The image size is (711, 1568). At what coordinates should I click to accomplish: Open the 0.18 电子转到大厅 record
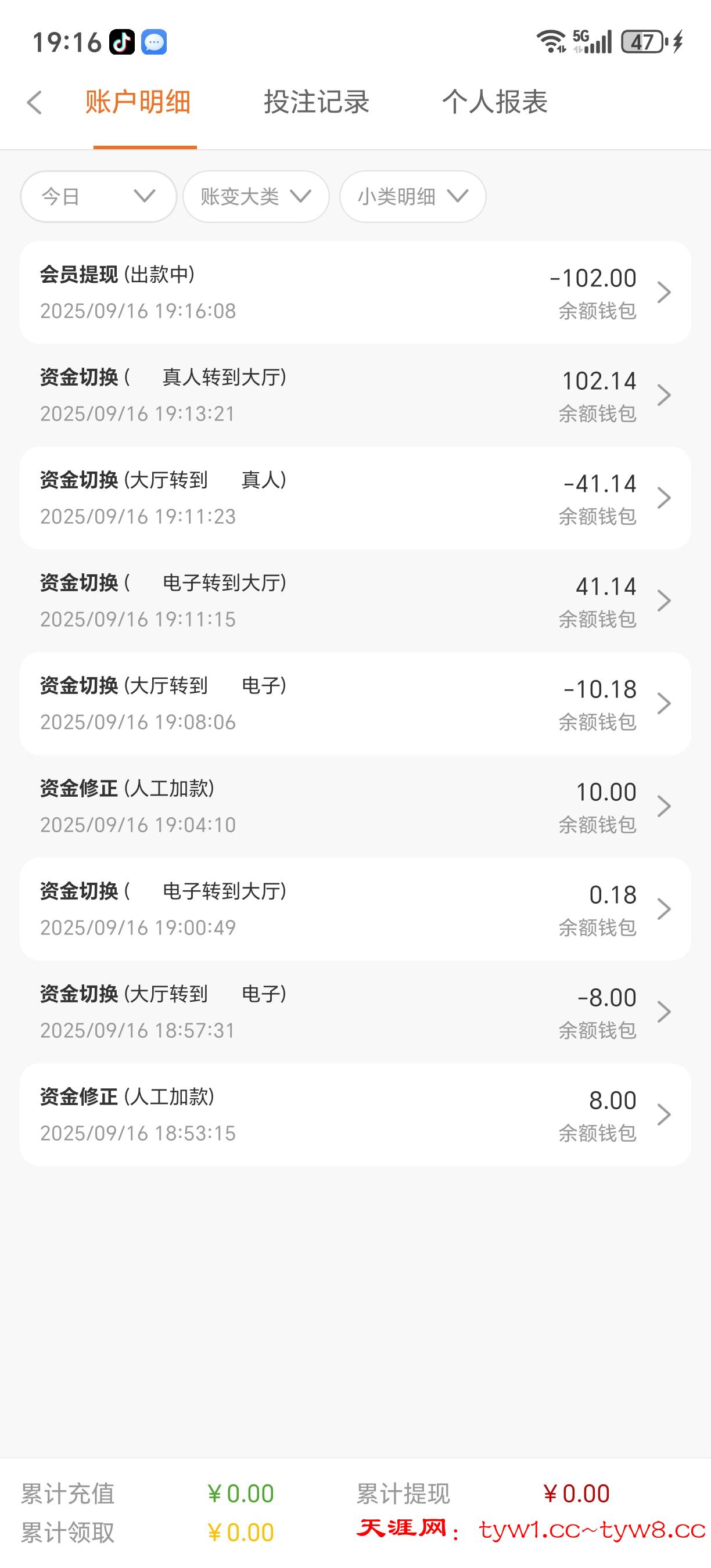tap(355, 909)
